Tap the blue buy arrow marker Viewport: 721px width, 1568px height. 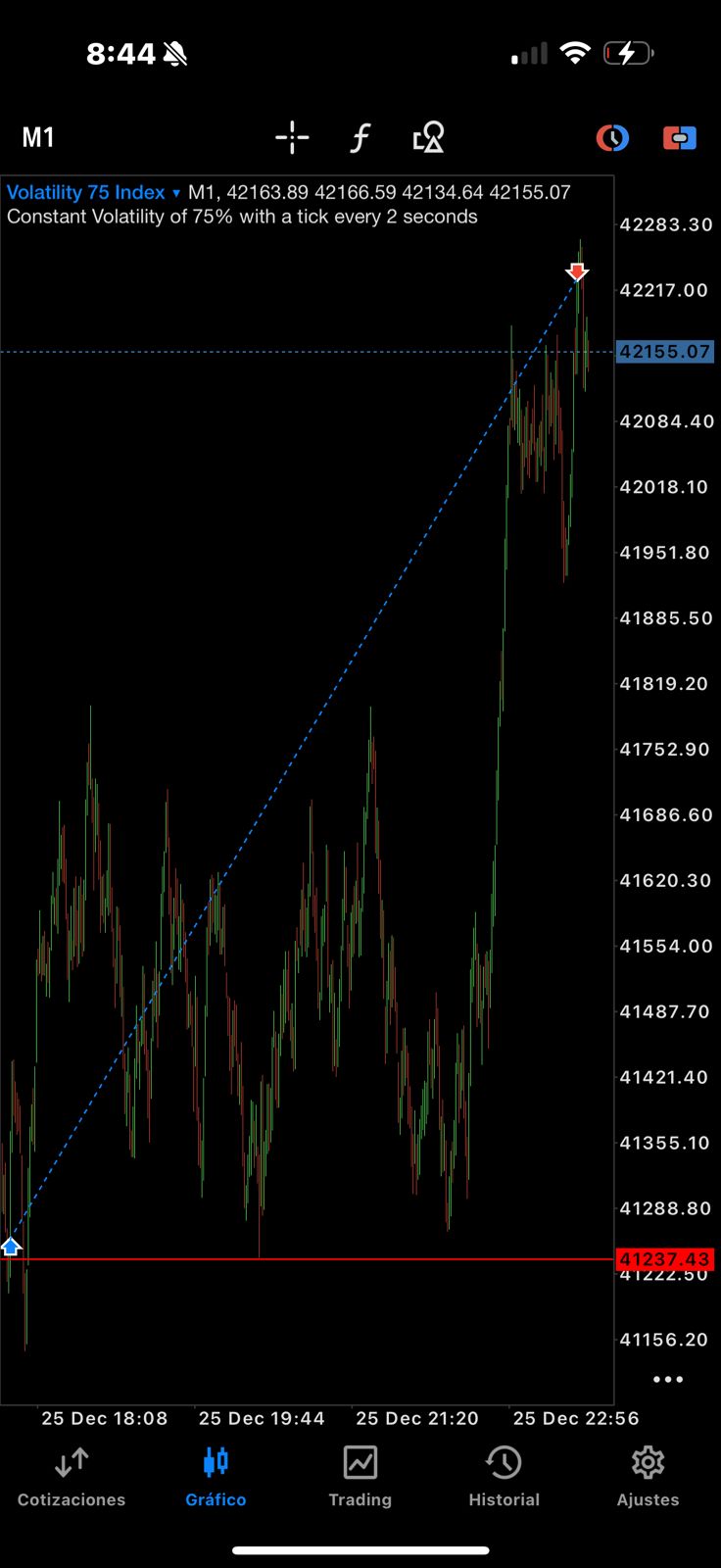point(11,1247)
